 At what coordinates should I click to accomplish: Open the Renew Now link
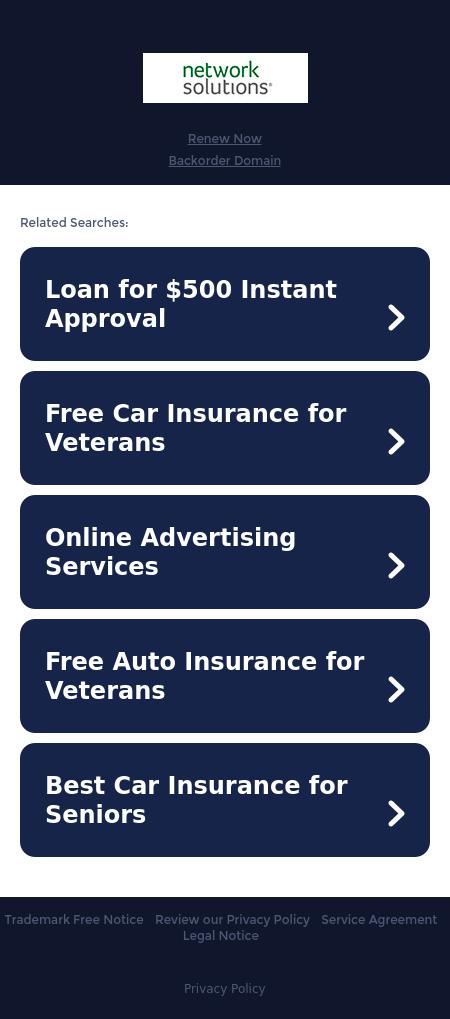pos(225,138)
